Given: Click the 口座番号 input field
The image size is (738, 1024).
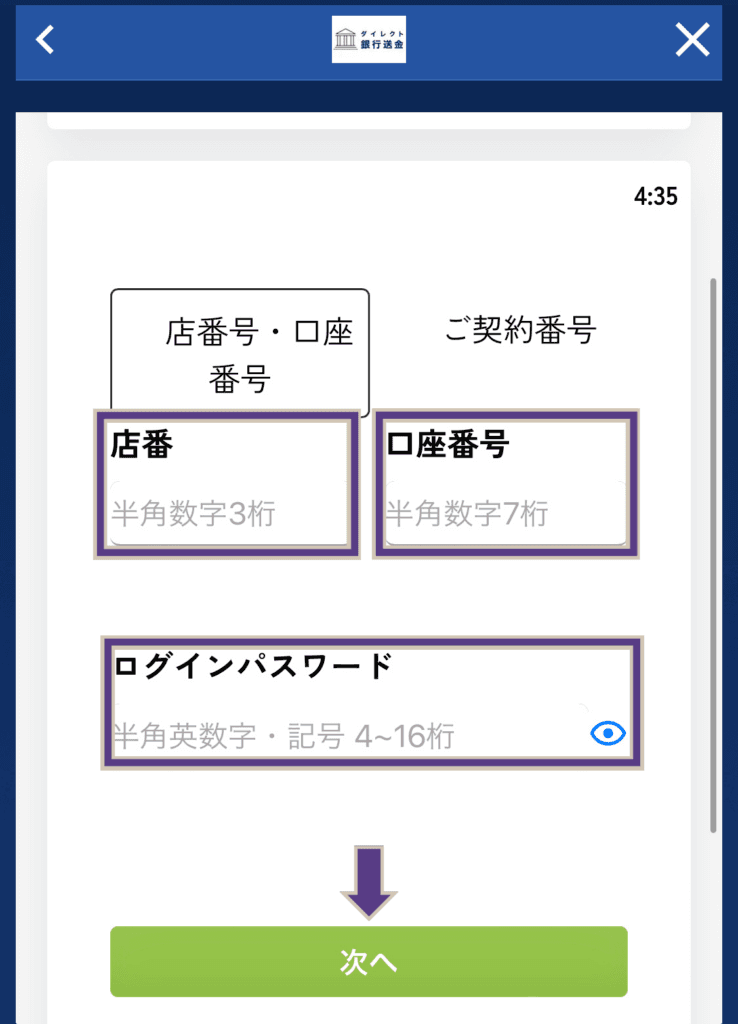Looking at the screenshot, I should (505, 483).
